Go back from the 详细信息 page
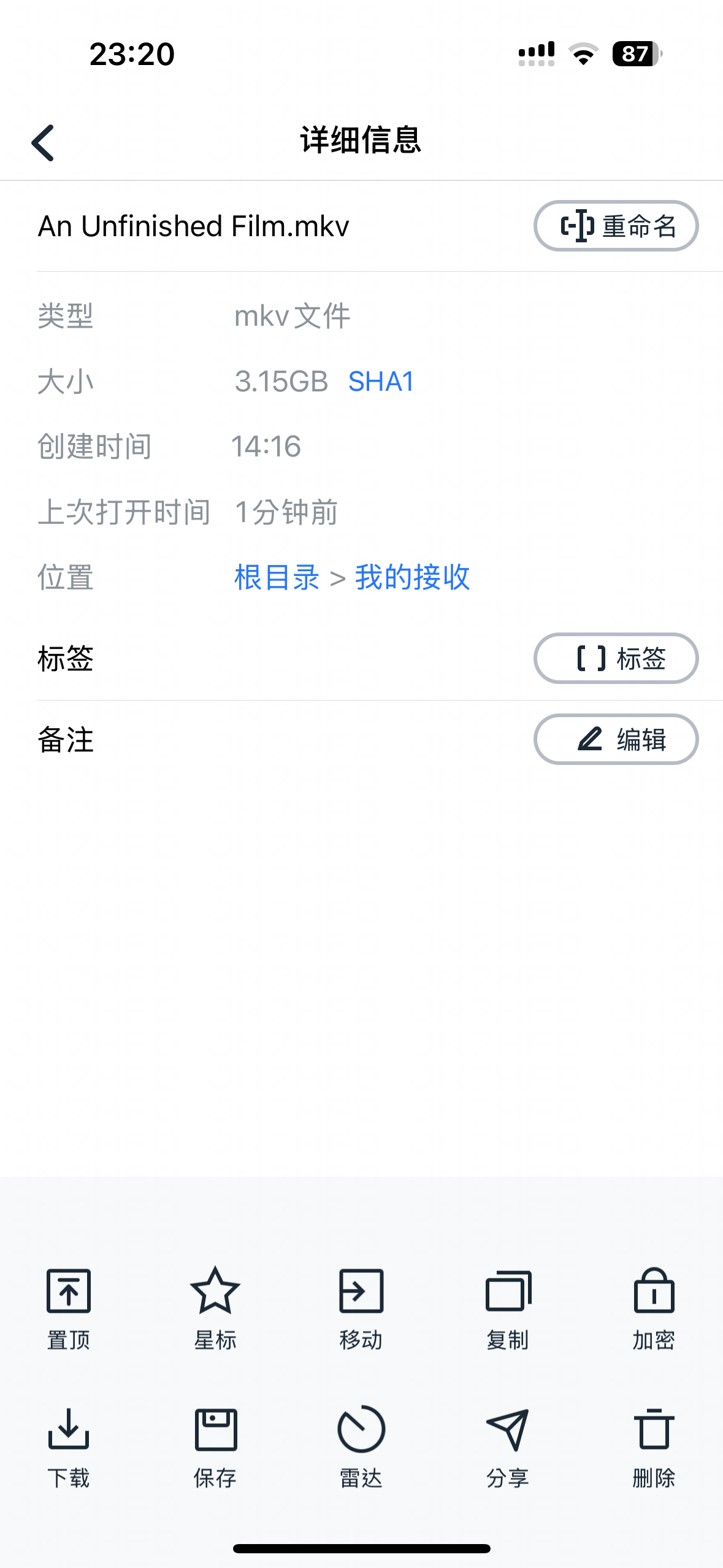The width and height of the screenshot is (723, 1568). (43, 142)
